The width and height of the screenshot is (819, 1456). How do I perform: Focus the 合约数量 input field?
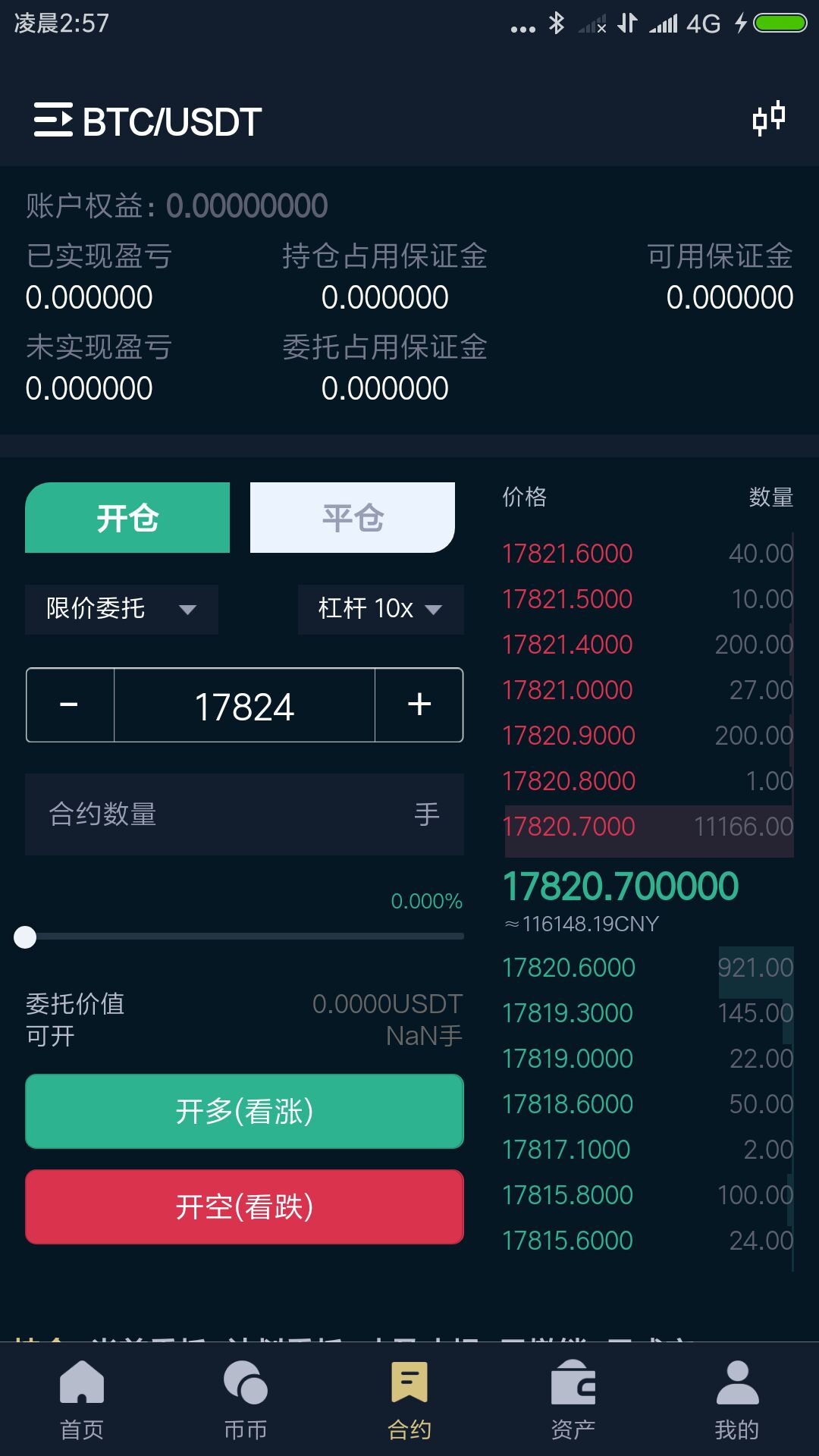[x=227, y=814]
